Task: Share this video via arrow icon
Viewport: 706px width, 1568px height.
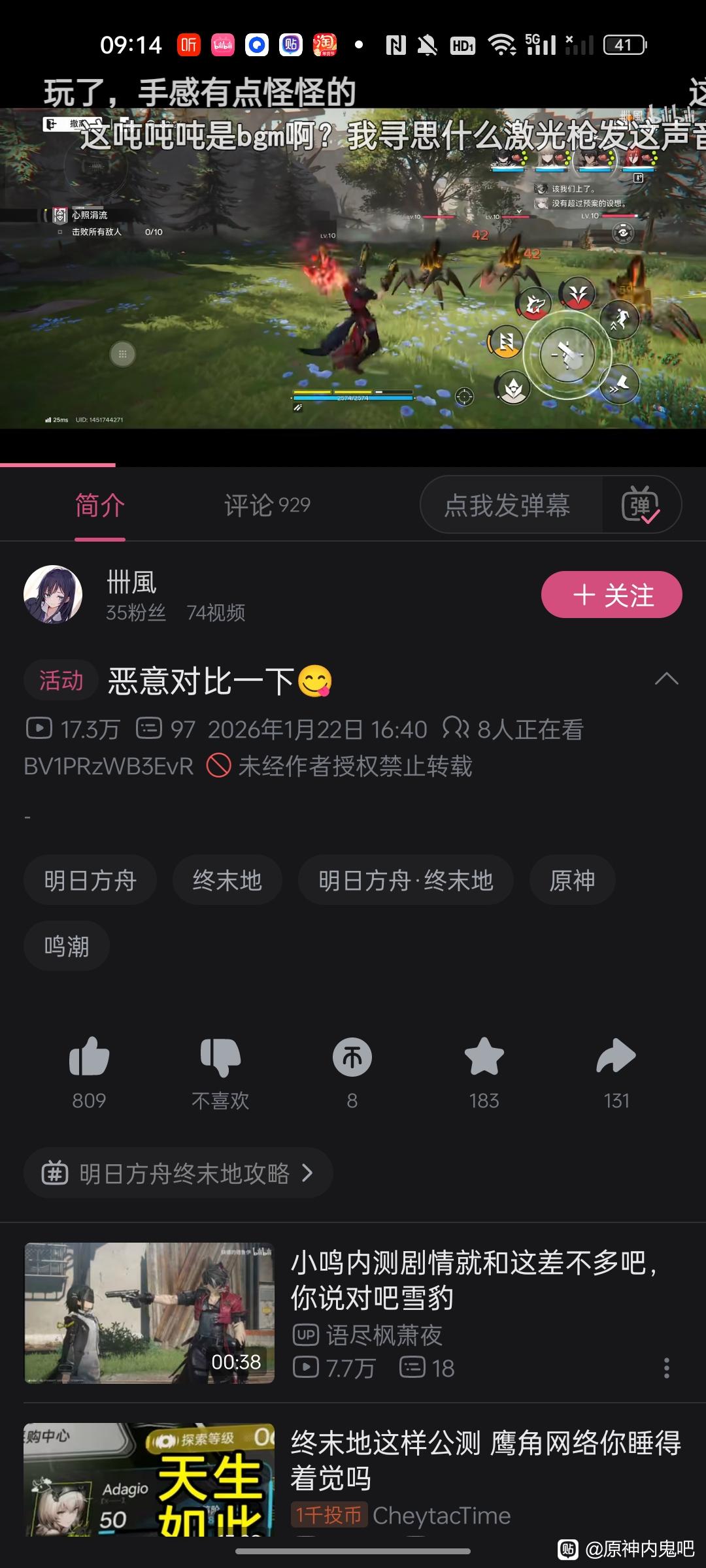Action: click(616, 1058)
